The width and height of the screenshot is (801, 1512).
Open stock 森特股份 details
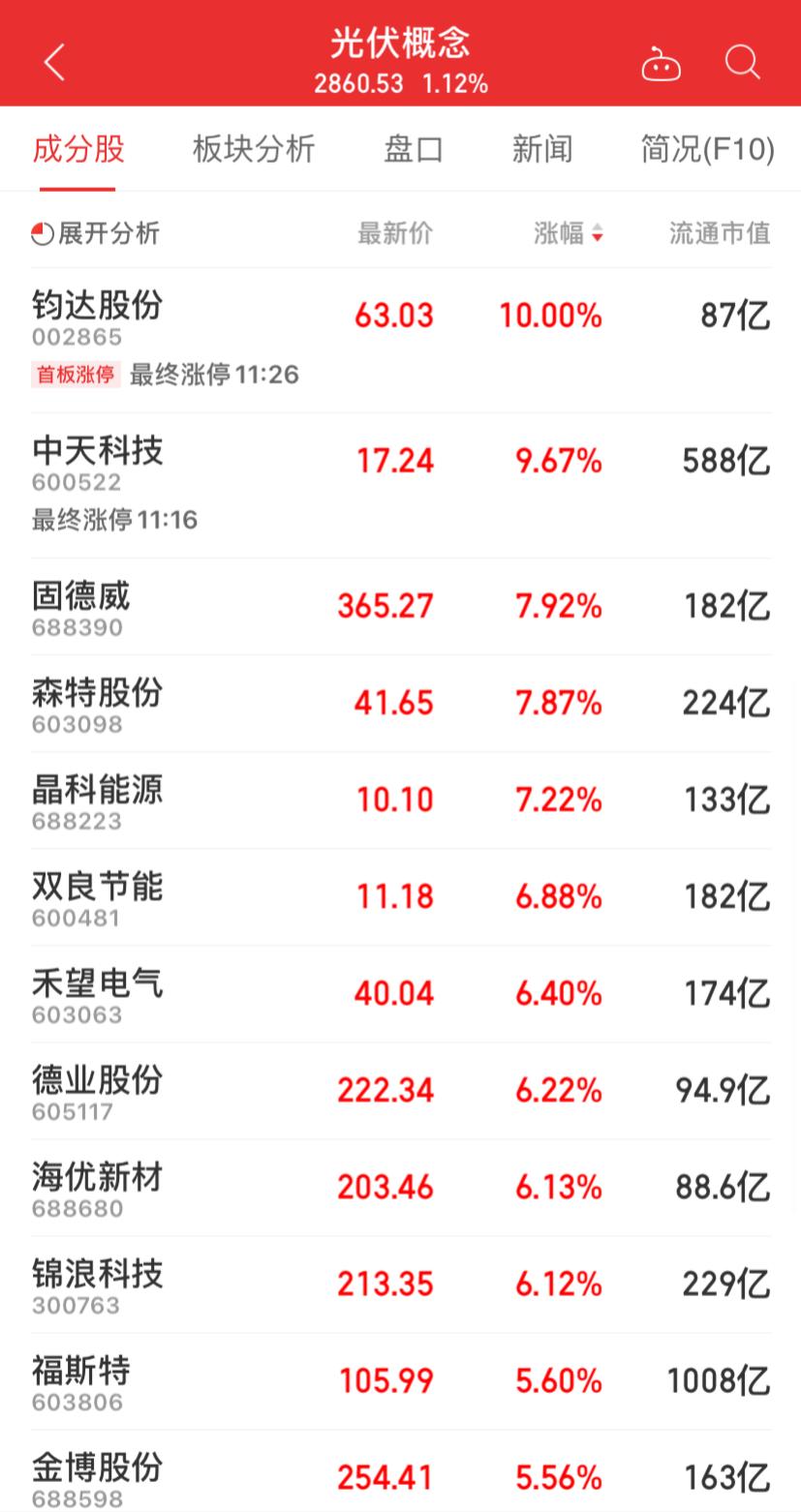[x=401, y=704]
